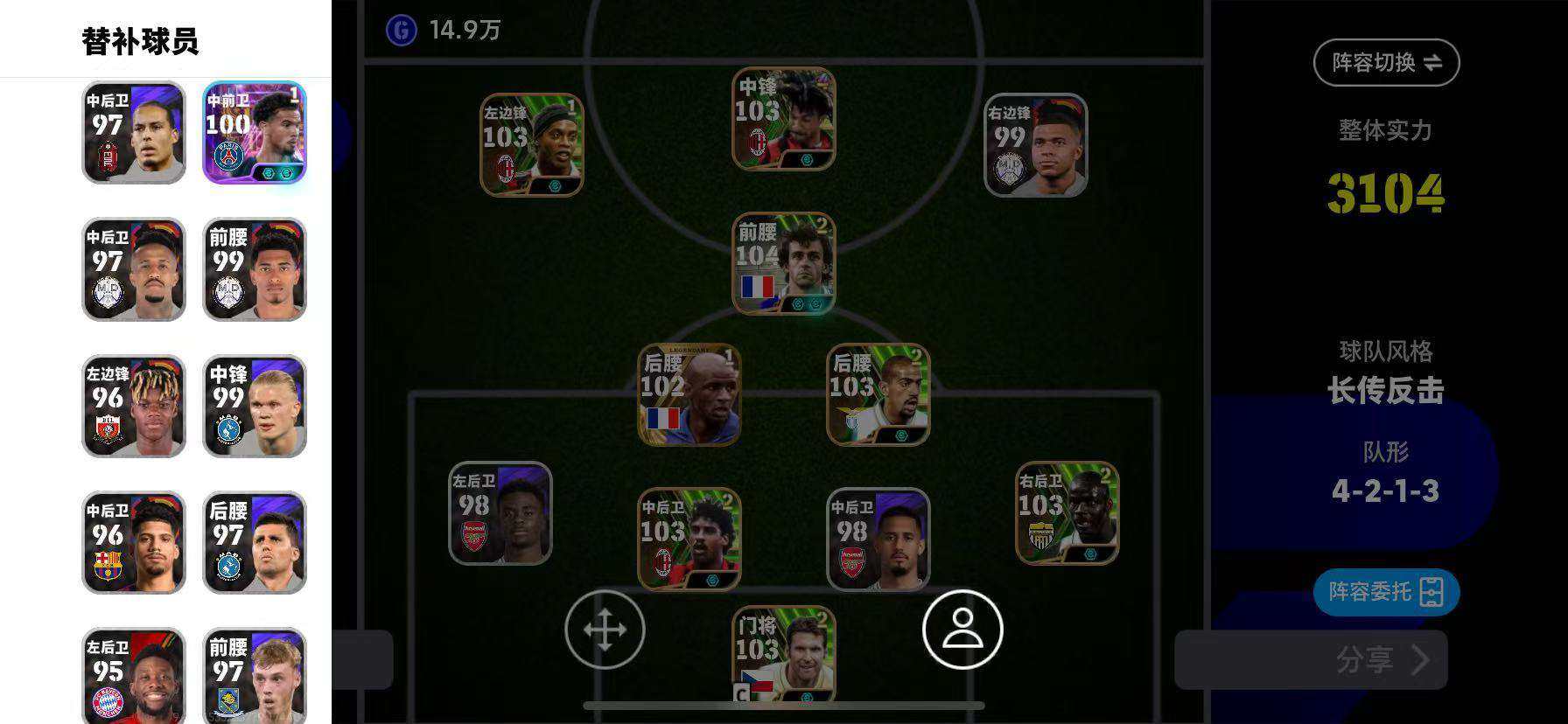The height and width of the screenshot is (724, 1568).
Task: Pick substitute 96 中后卫 Barcelona defender
Action: [x=133, y=543]
